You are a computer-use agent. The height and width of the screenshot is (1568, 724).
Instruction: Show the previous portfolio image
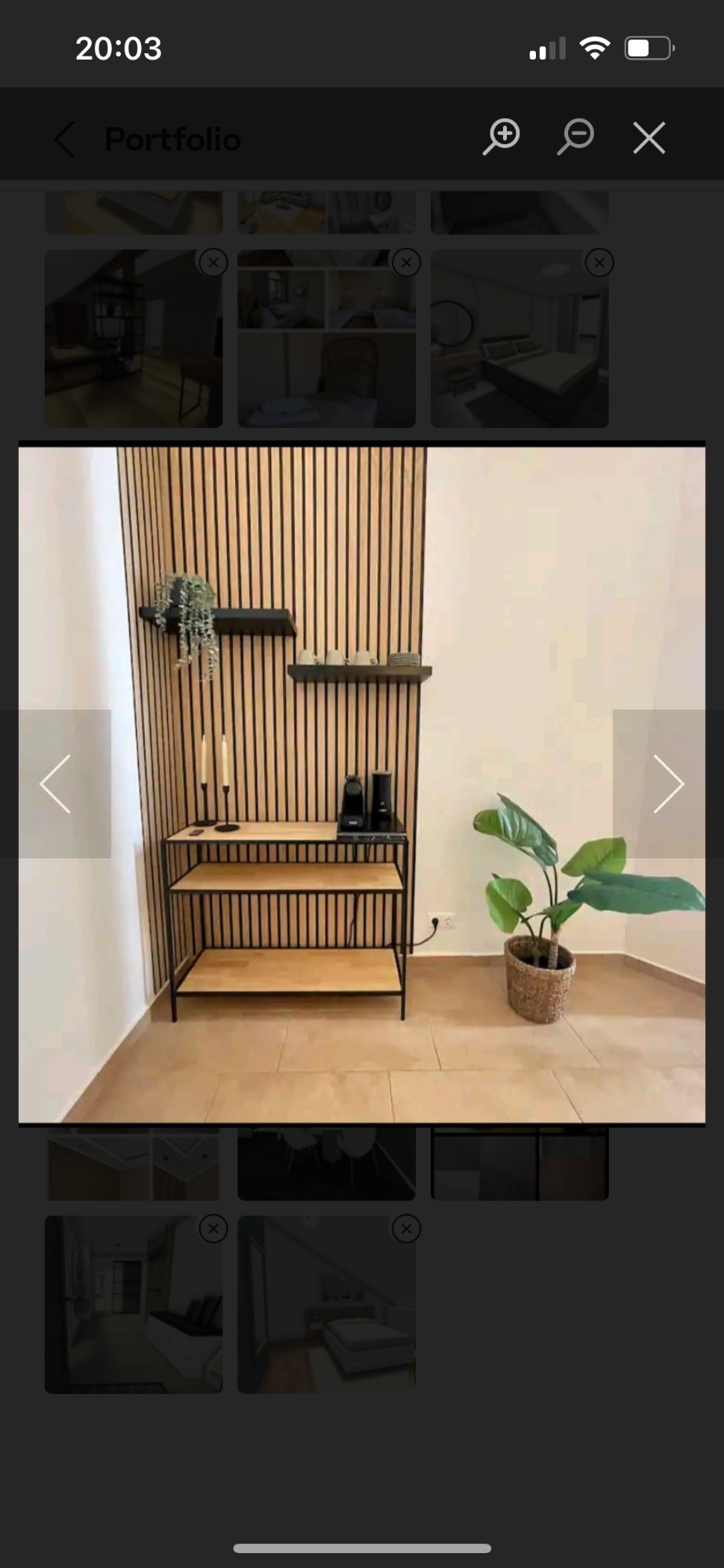point(56,783)
